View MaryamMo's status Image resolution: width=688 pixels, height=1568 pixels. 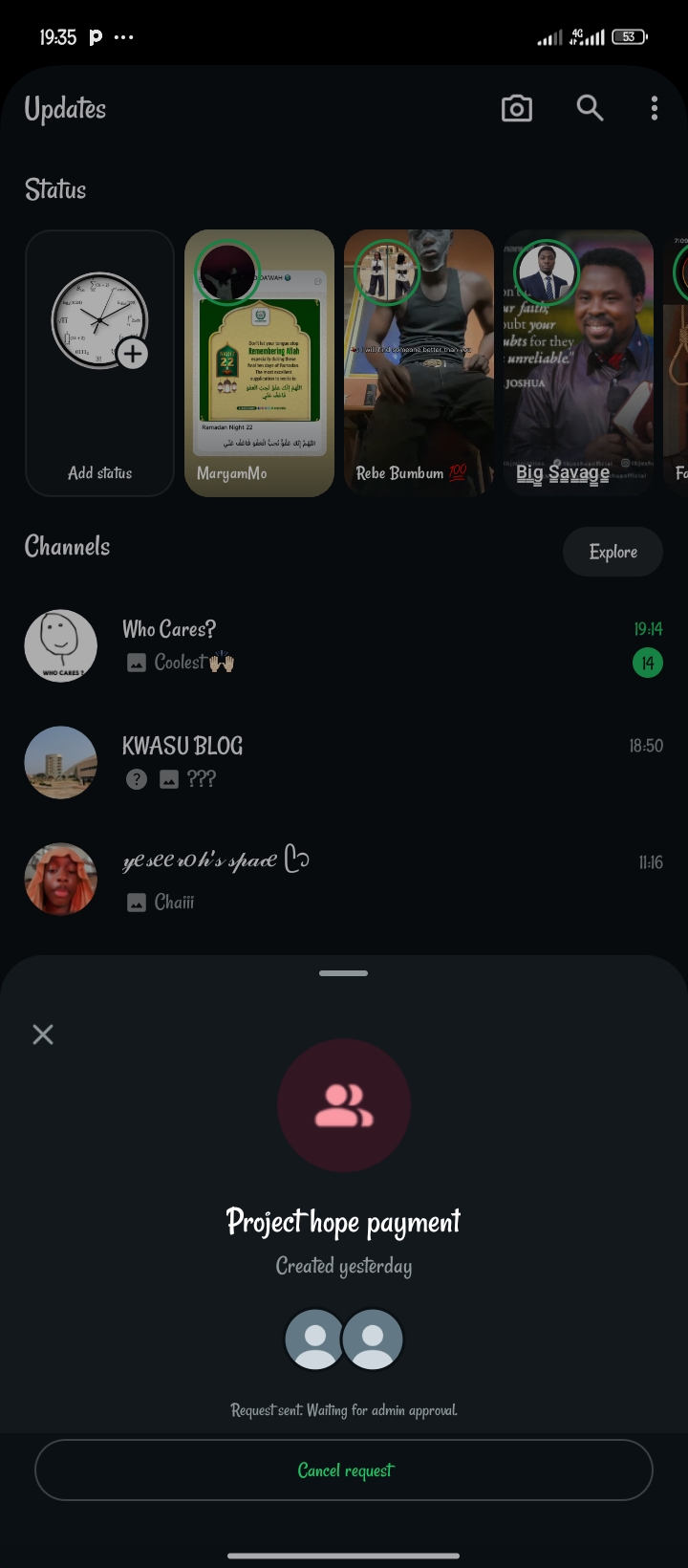point(259,363)
